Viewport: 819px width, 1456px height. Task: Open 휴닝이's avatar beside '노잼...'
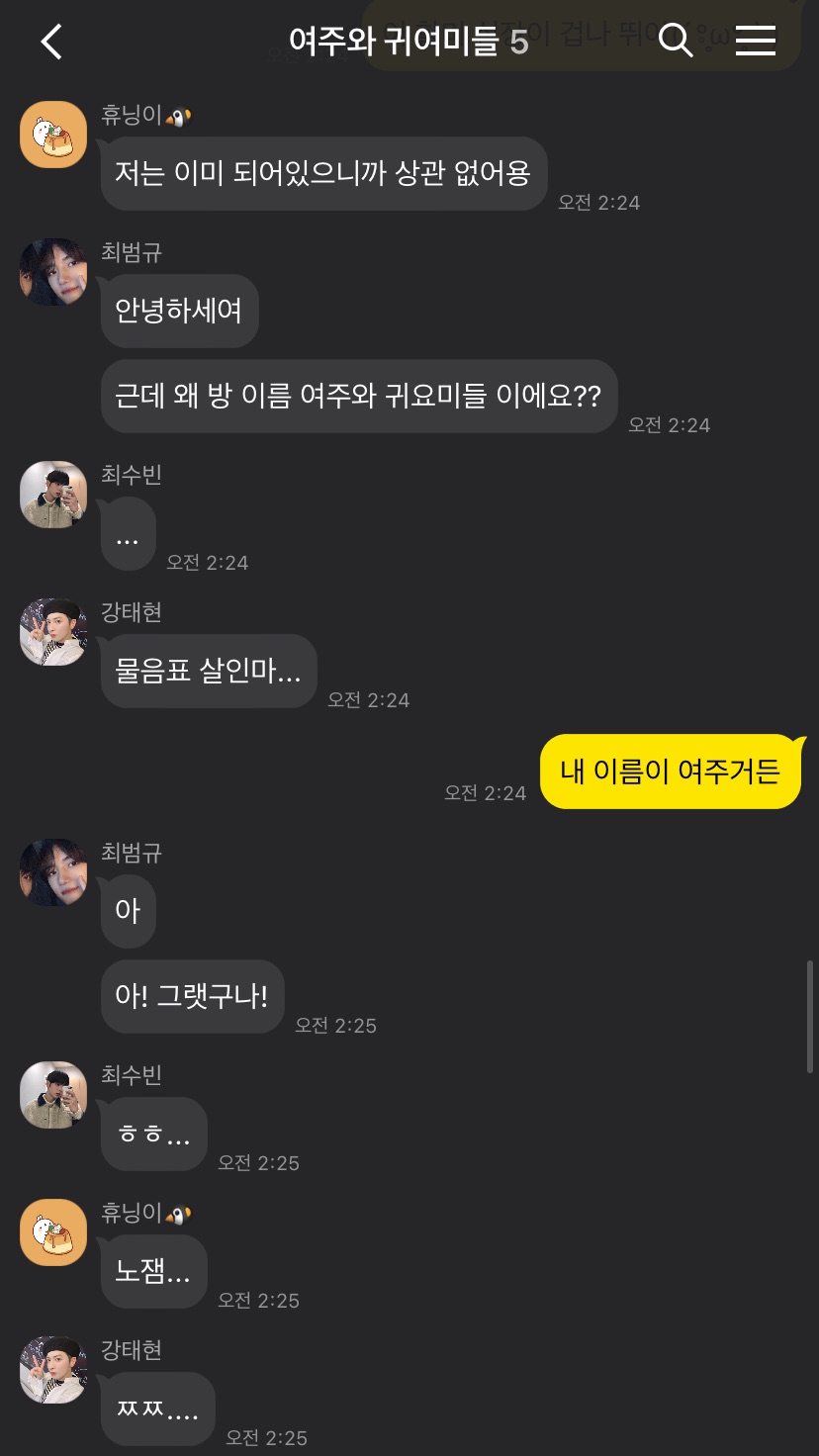53,1232
